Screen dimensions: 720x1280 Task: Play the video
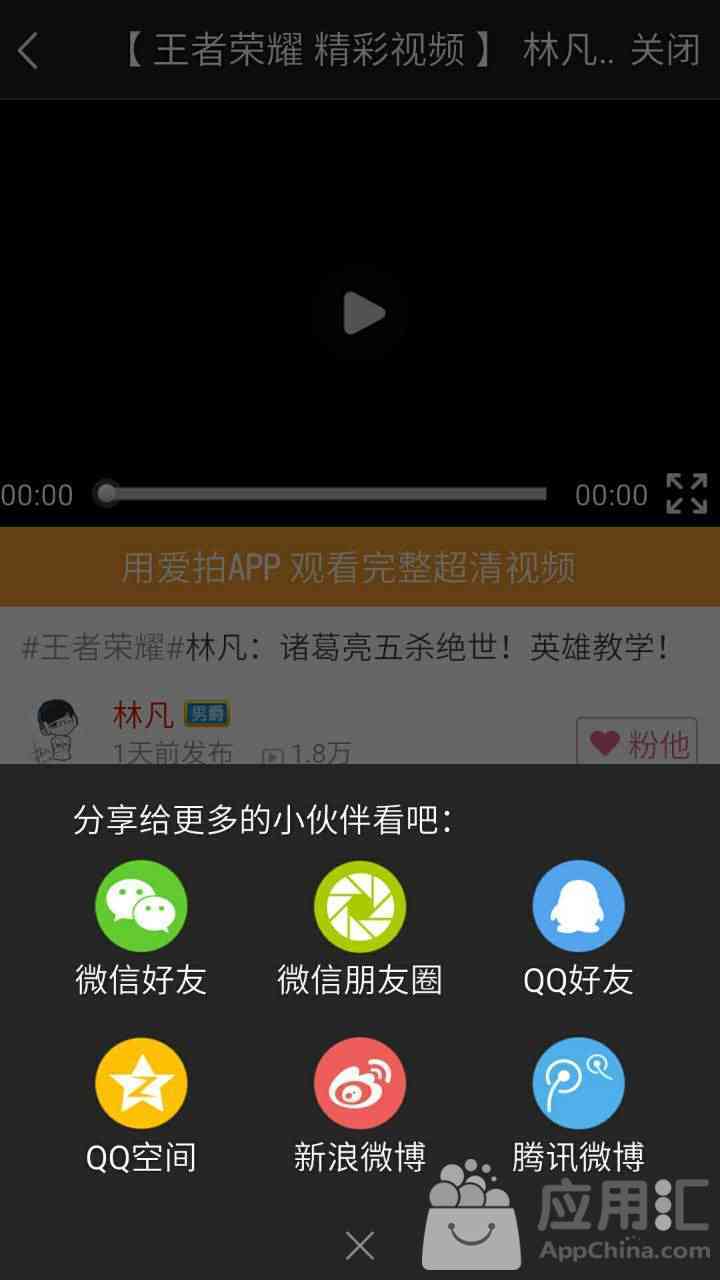point(362,314)
